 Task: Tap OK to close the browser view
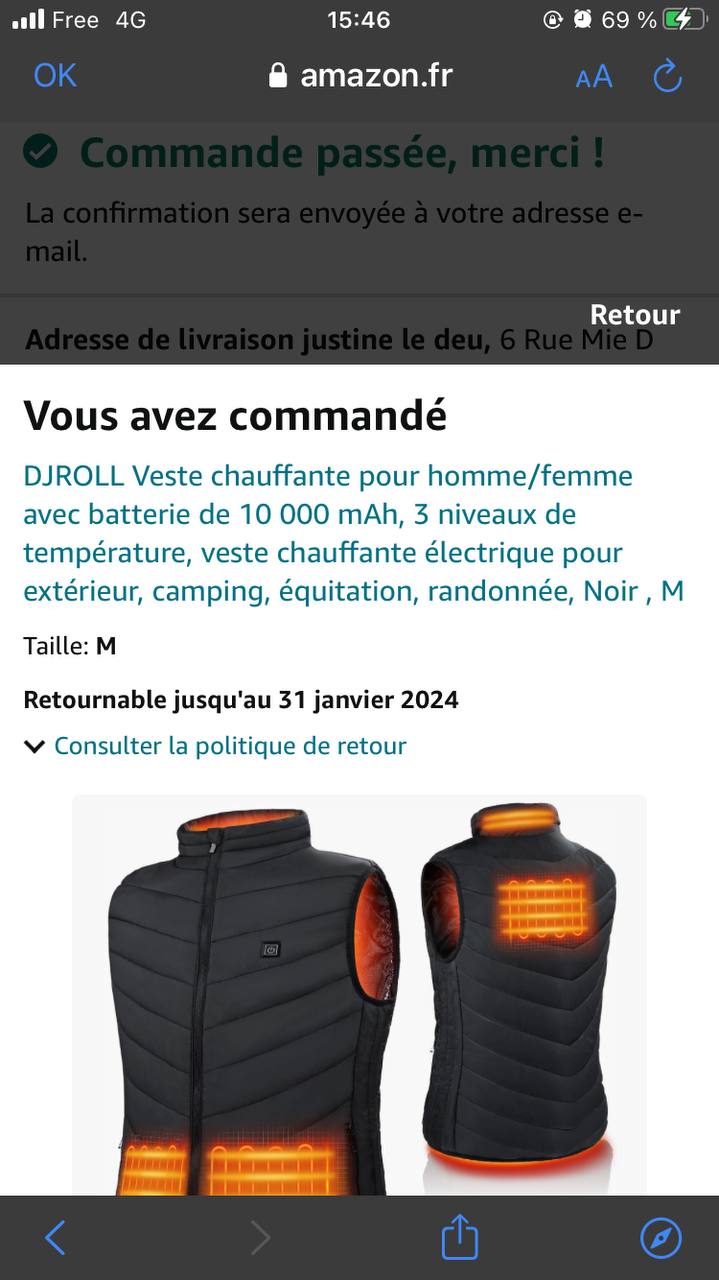55,75
